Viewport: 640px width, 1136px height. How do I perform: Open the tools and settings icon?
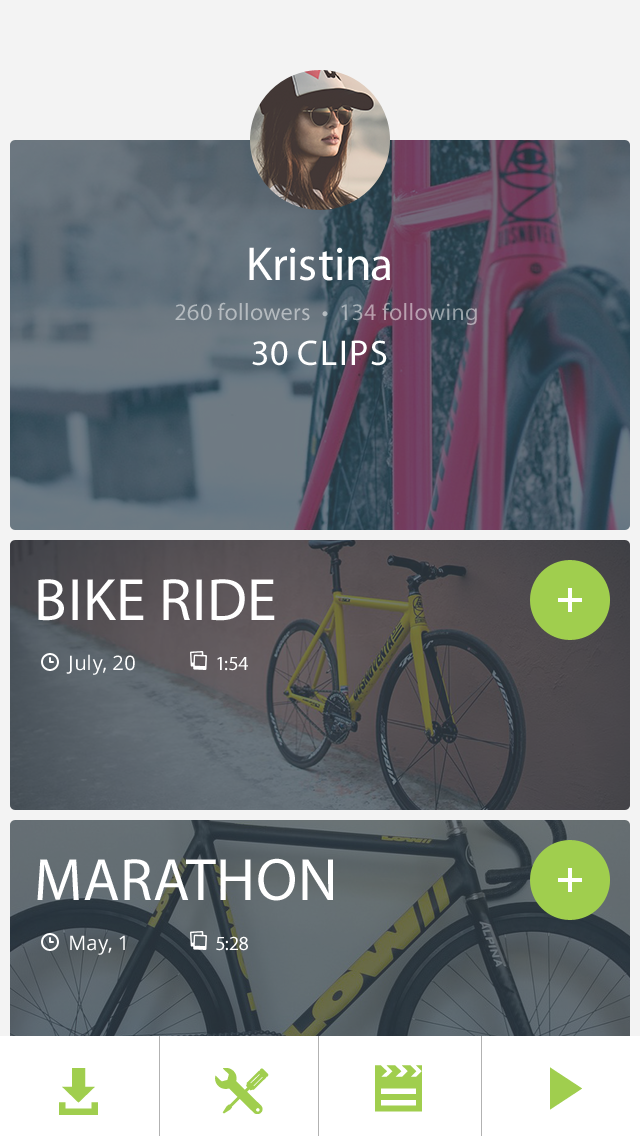[240, 1088]
